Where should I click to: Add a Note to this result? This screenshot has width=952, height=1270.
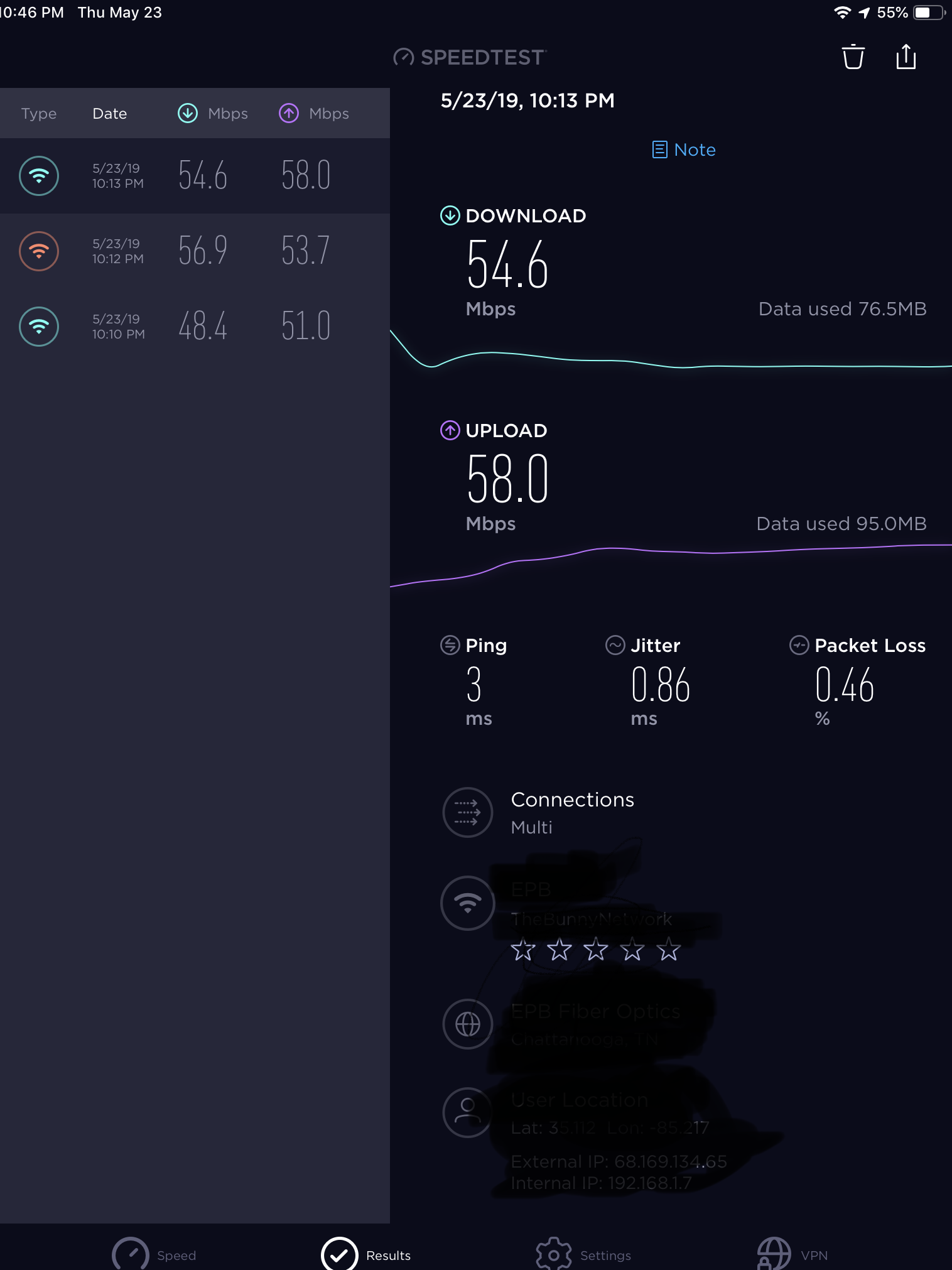tap(684, 149)
